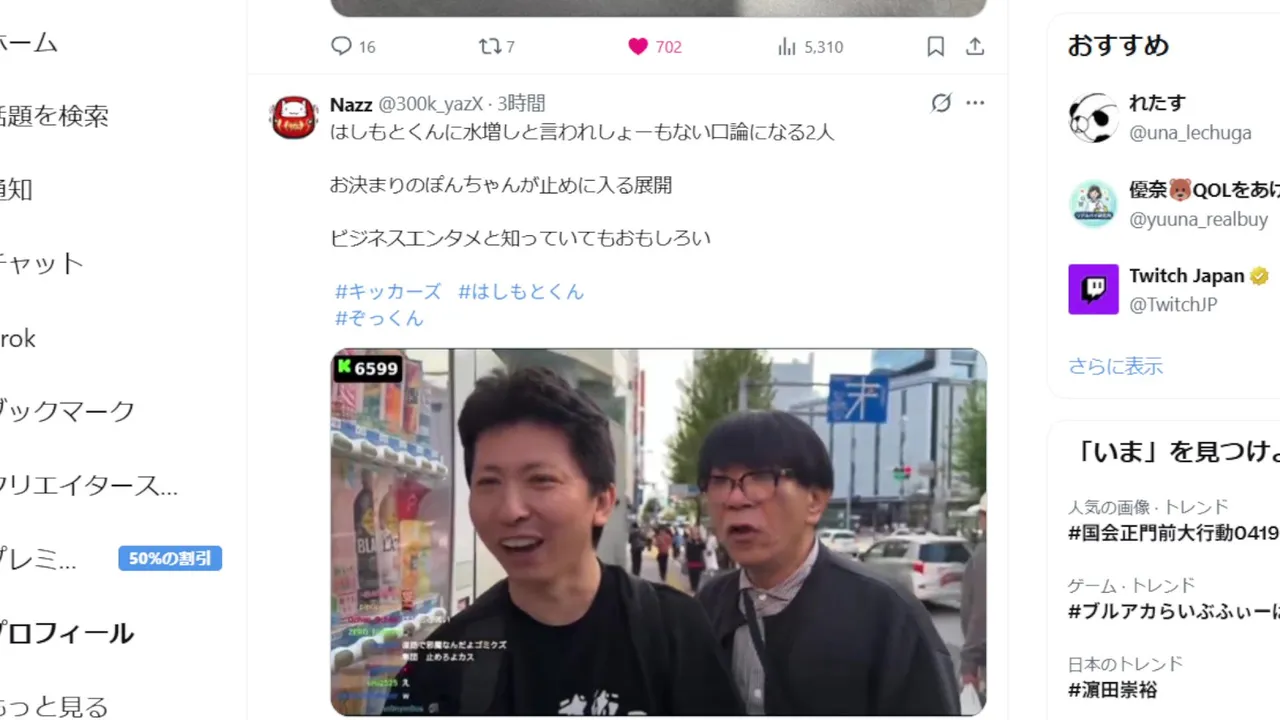1280x720 pixels.
Task: Open Nazz's profile avatar
Action: click(294, 118)
